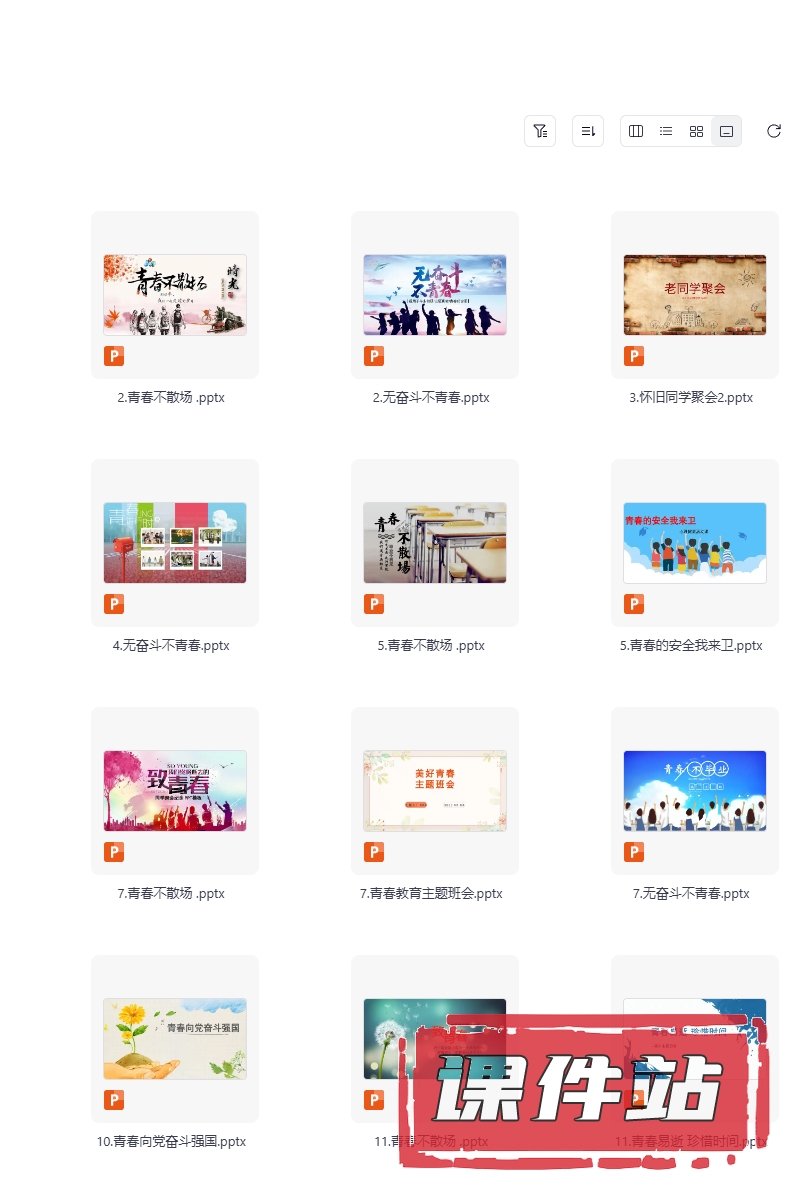Switch to column view layout
Viewport: 800px width, 1200px height.
(635, 131)
